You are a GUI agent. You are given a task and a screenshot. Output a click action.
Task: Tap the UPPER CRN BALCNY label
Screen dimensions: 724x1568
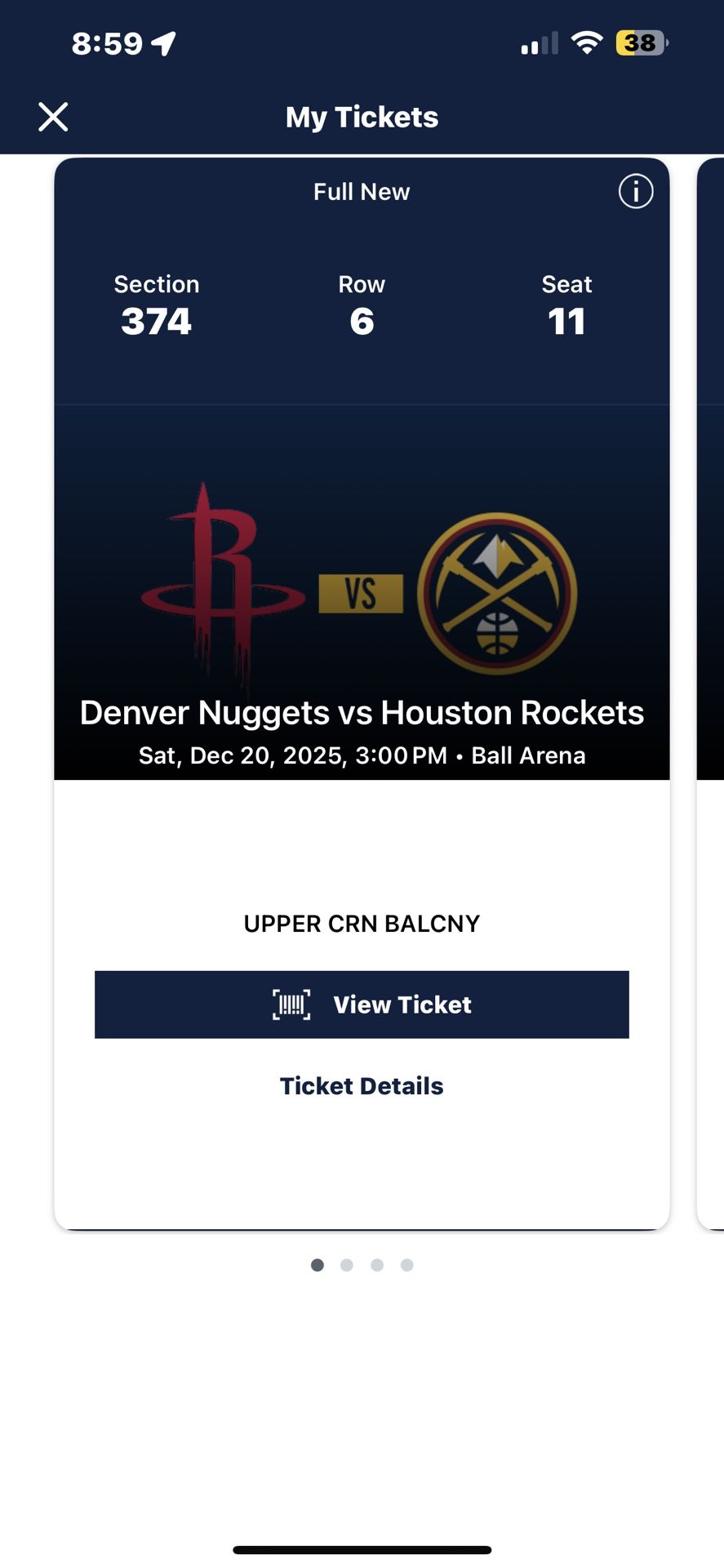[362, 923]
